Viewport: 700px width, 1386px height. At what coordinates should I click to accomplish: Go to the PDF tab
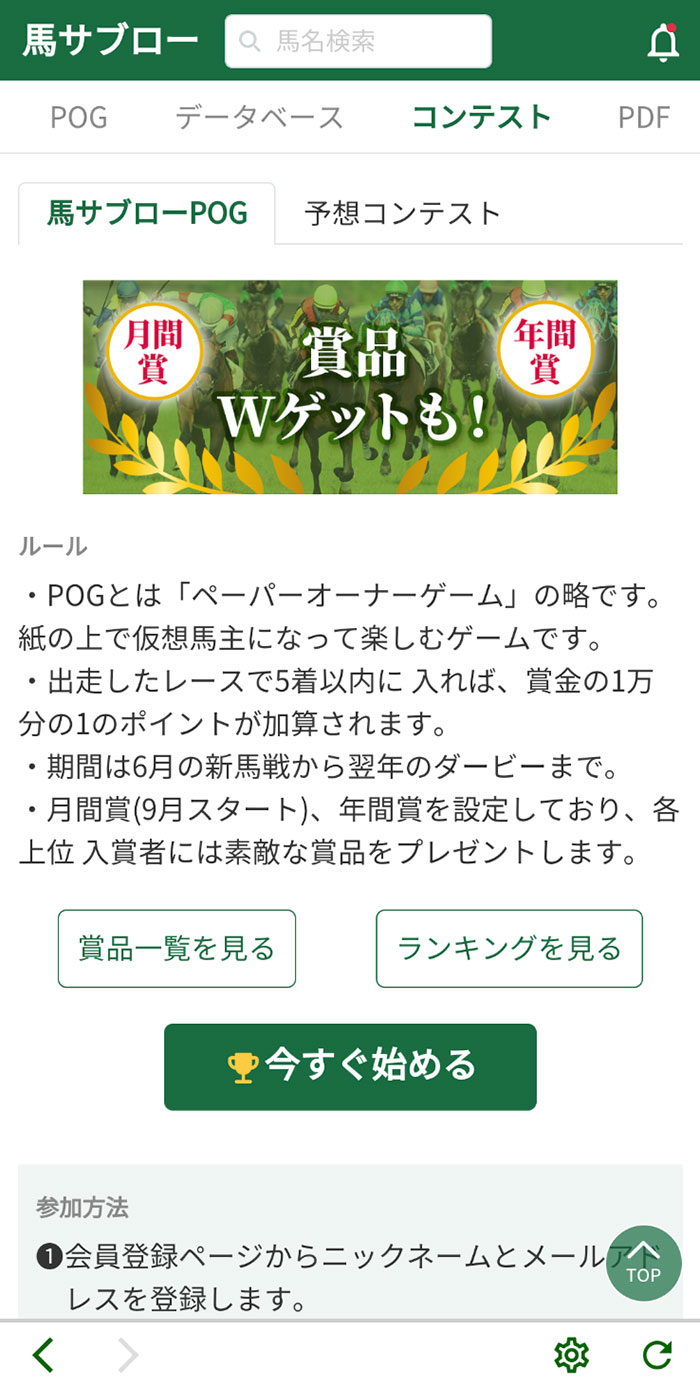[x=643, y=117]
